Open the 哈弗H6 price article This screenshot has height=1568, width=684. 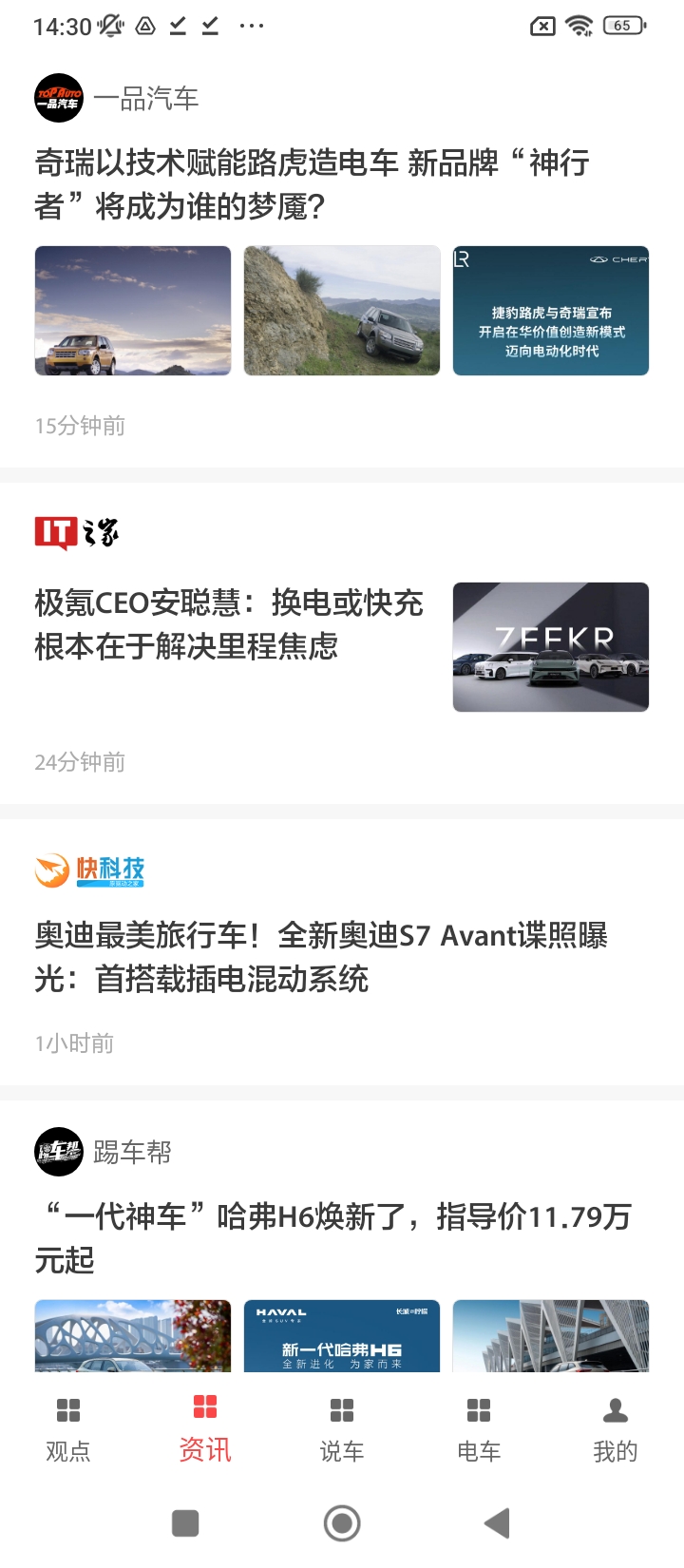tap(332, 1237)
